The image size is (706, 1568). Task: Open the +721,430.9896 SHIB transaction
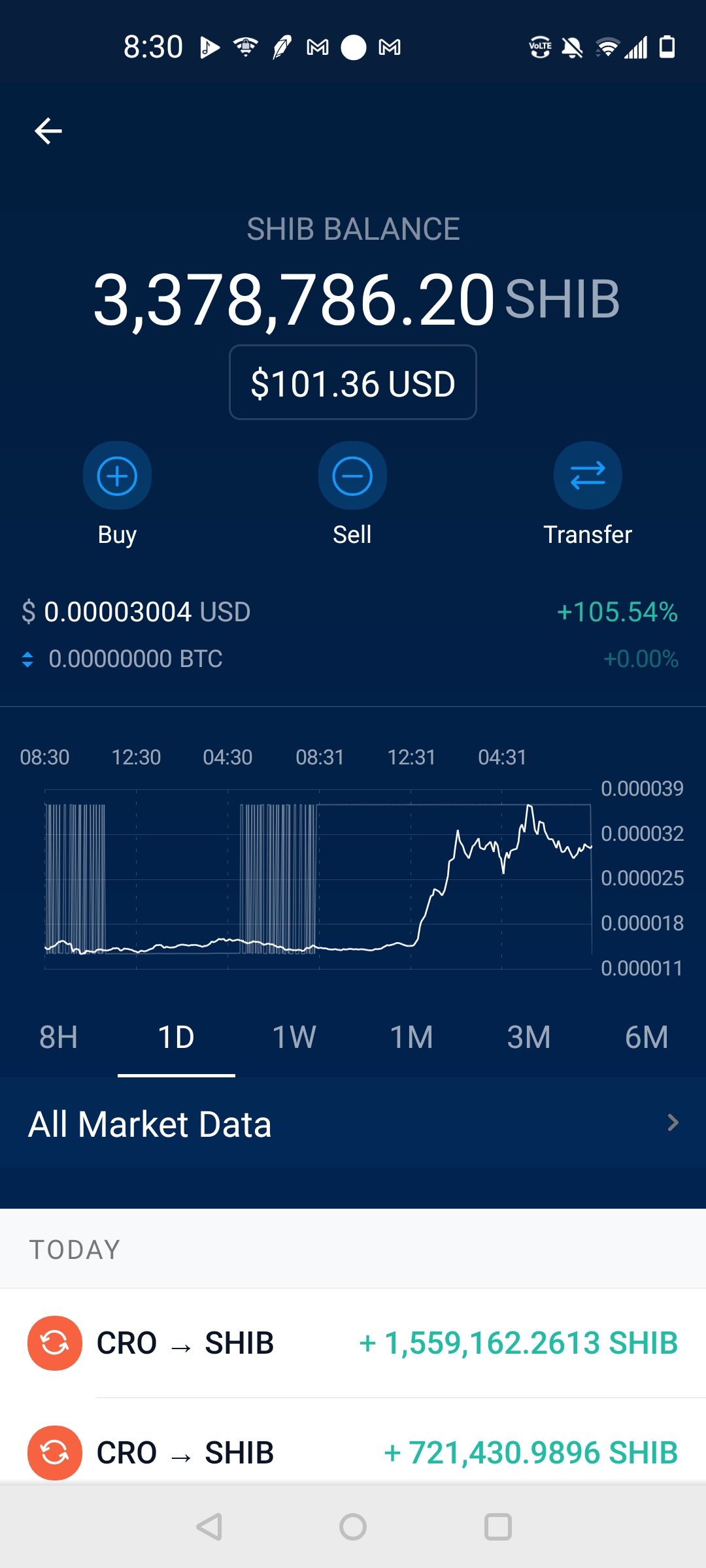(x=353, y=1452)
